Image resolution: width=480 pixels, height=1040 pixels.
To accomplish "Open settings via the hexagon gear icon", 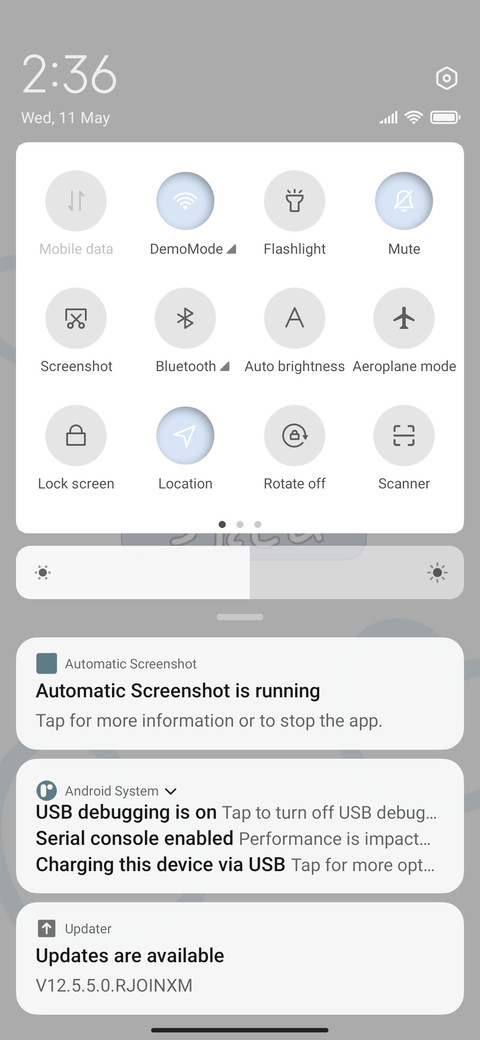I will click(446, 79).
